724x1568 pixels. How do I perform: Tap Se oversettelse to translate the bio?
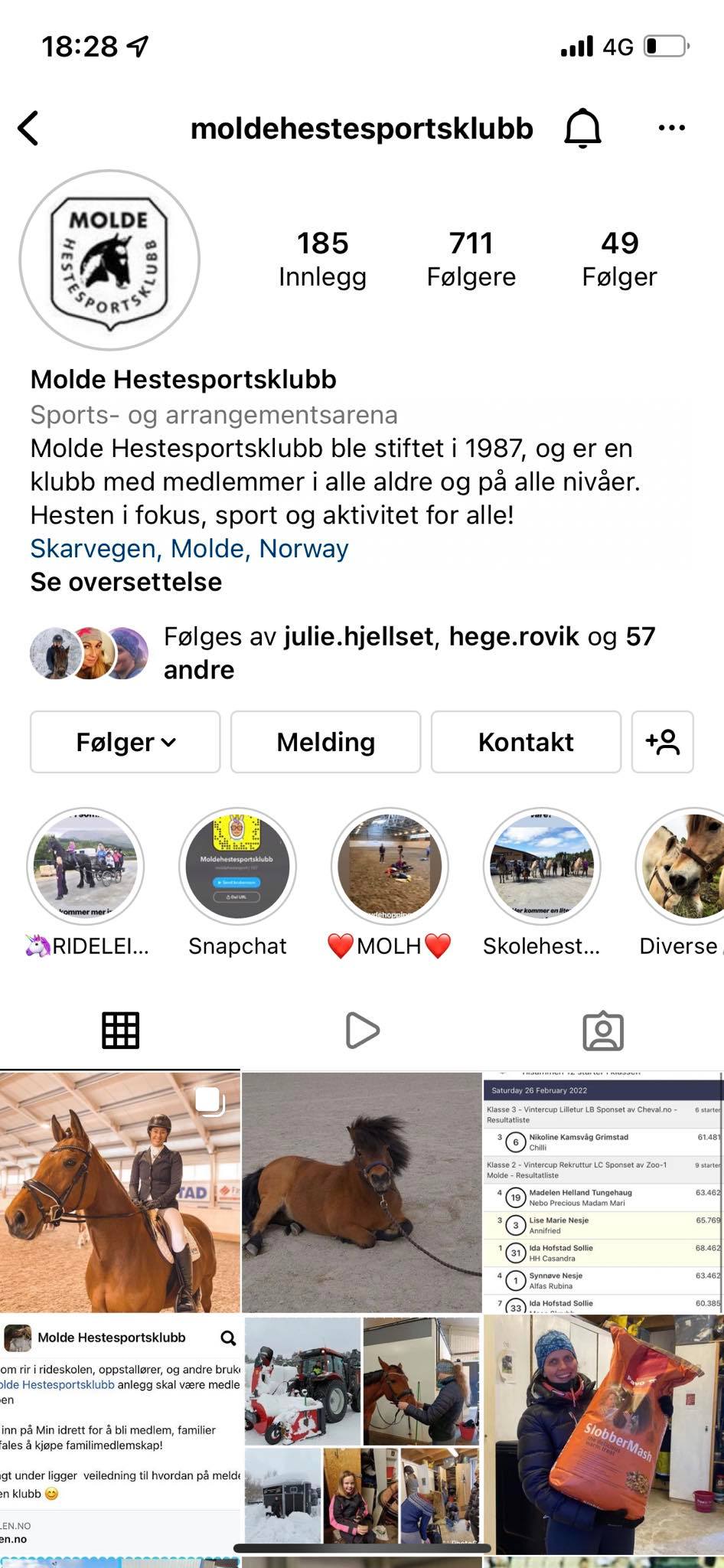[x=126, y=582]
